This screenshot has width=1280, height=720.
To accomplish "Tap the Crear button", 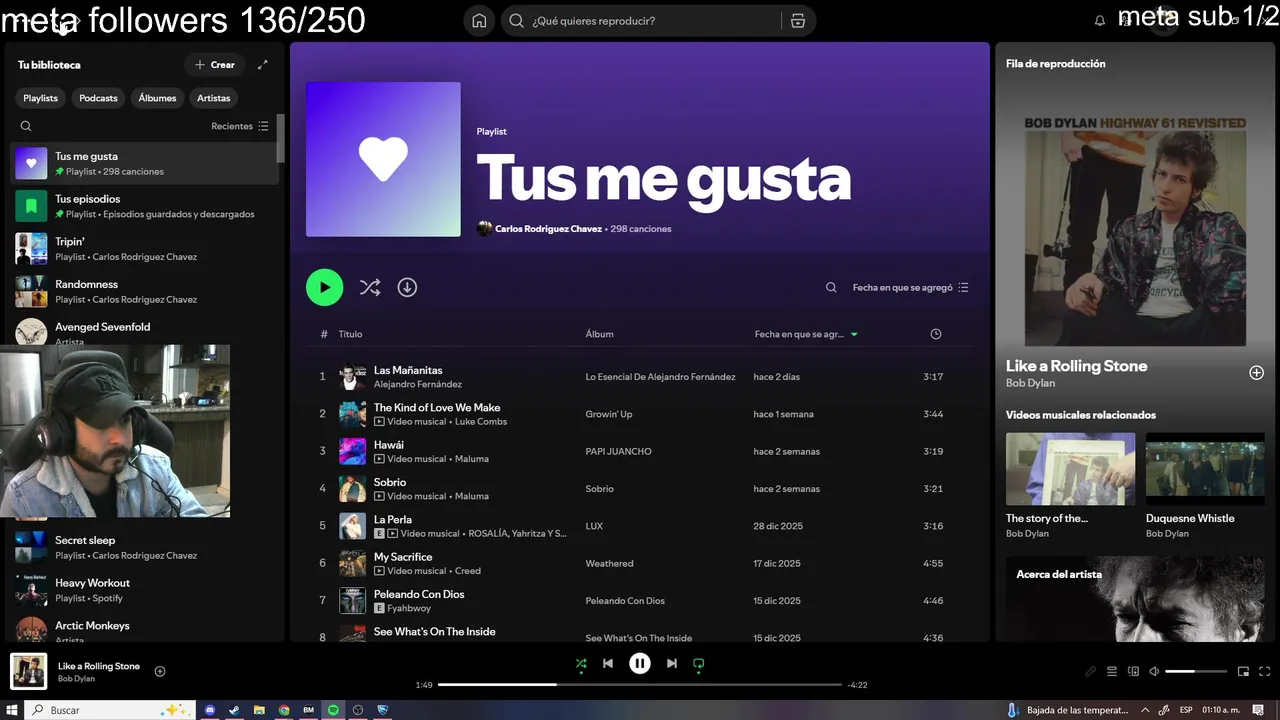I will [x=214, y=65].
